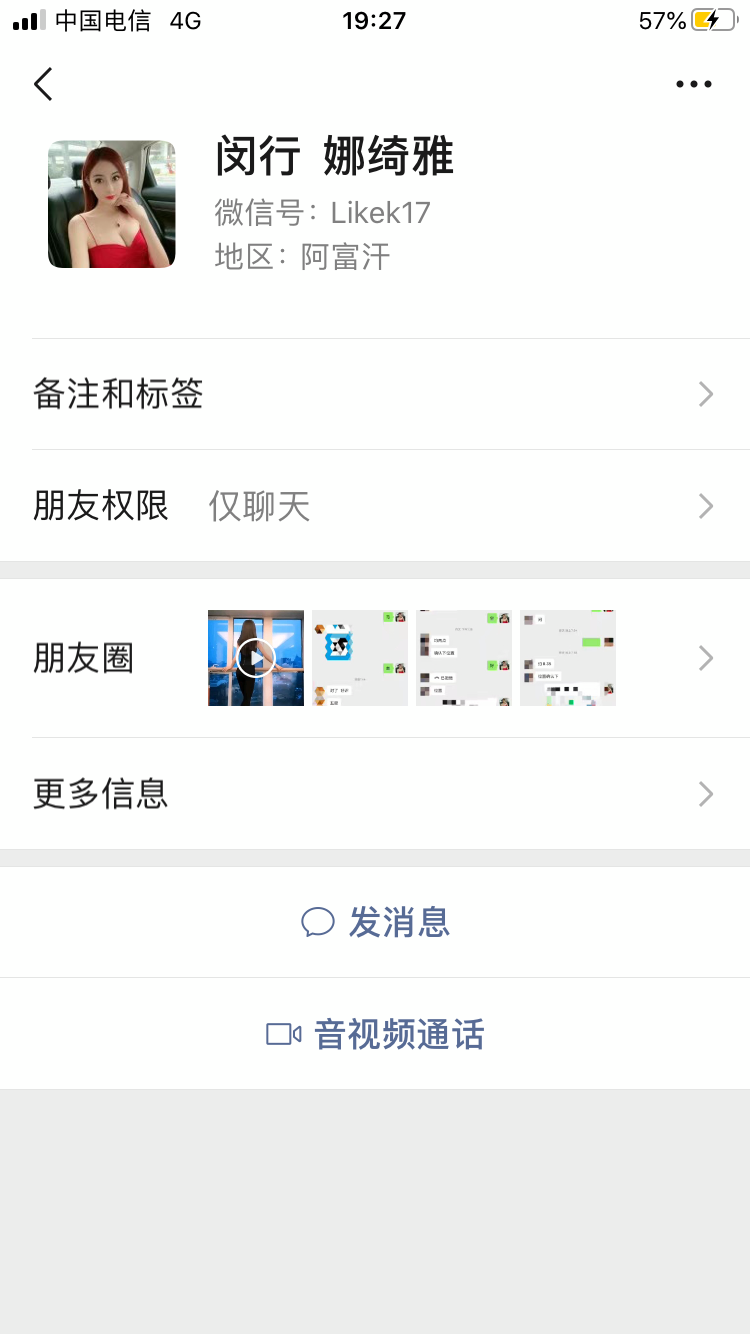Expand 更多信息 details
This screenshot has height=1334, width=750.
375,794
